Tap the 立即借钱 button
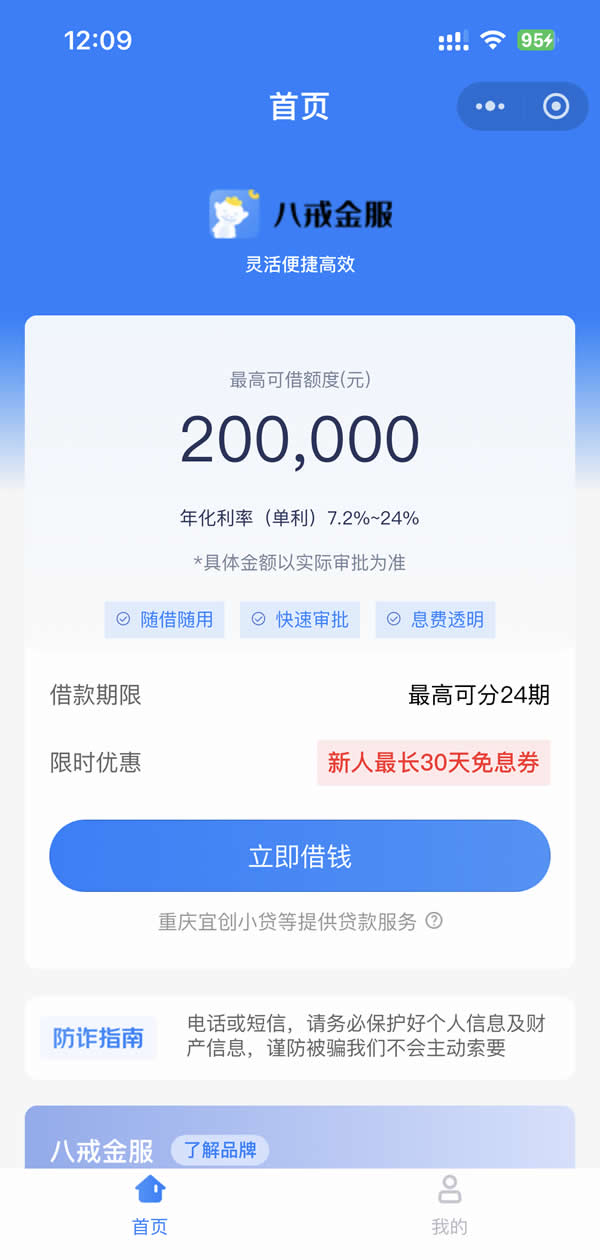The image size is (600, 1260). click(300, 856)
